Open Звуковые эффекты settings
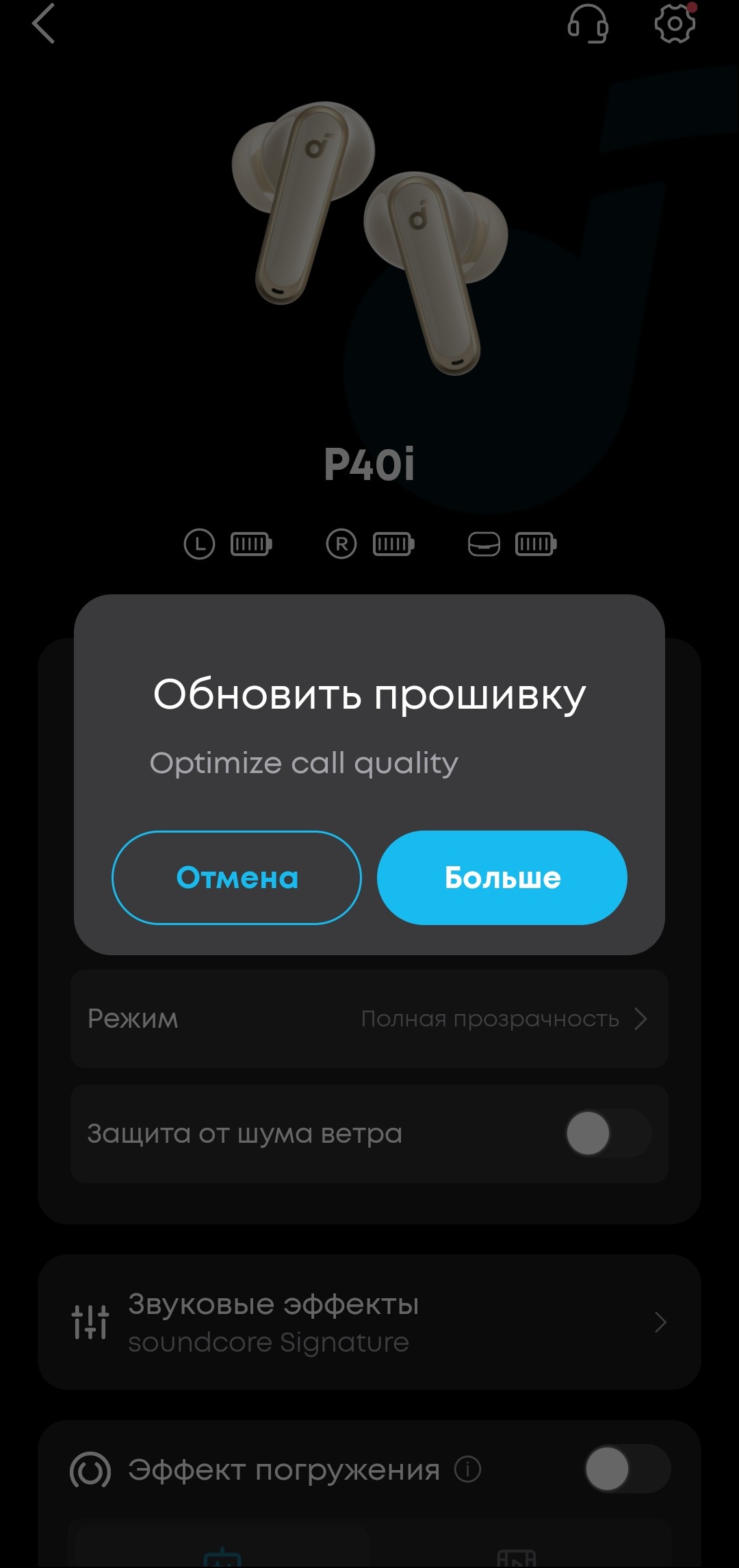The image size is (739, 1568). 369,1322
